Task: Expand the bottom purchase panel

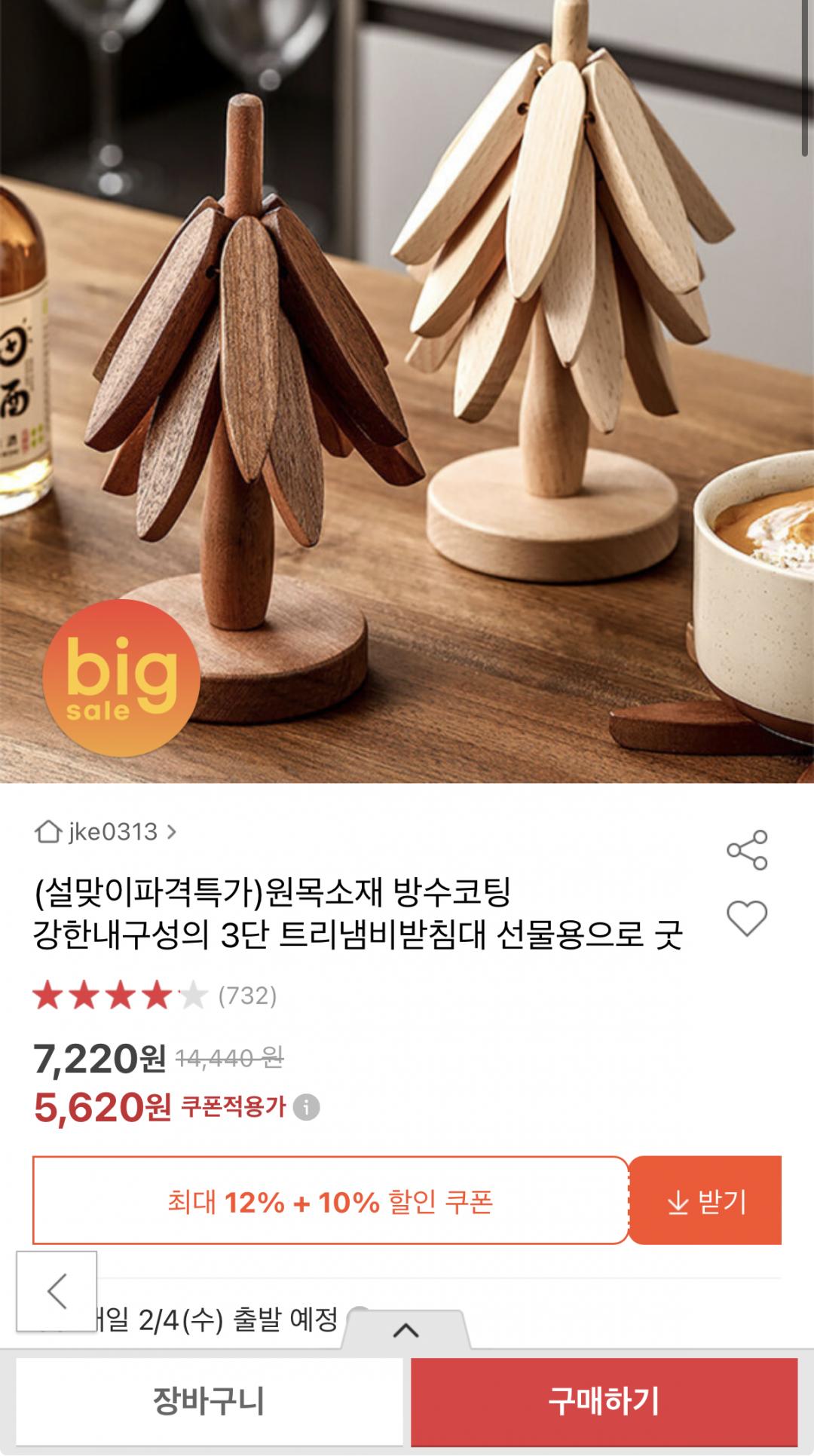Action: point(406,1330)
